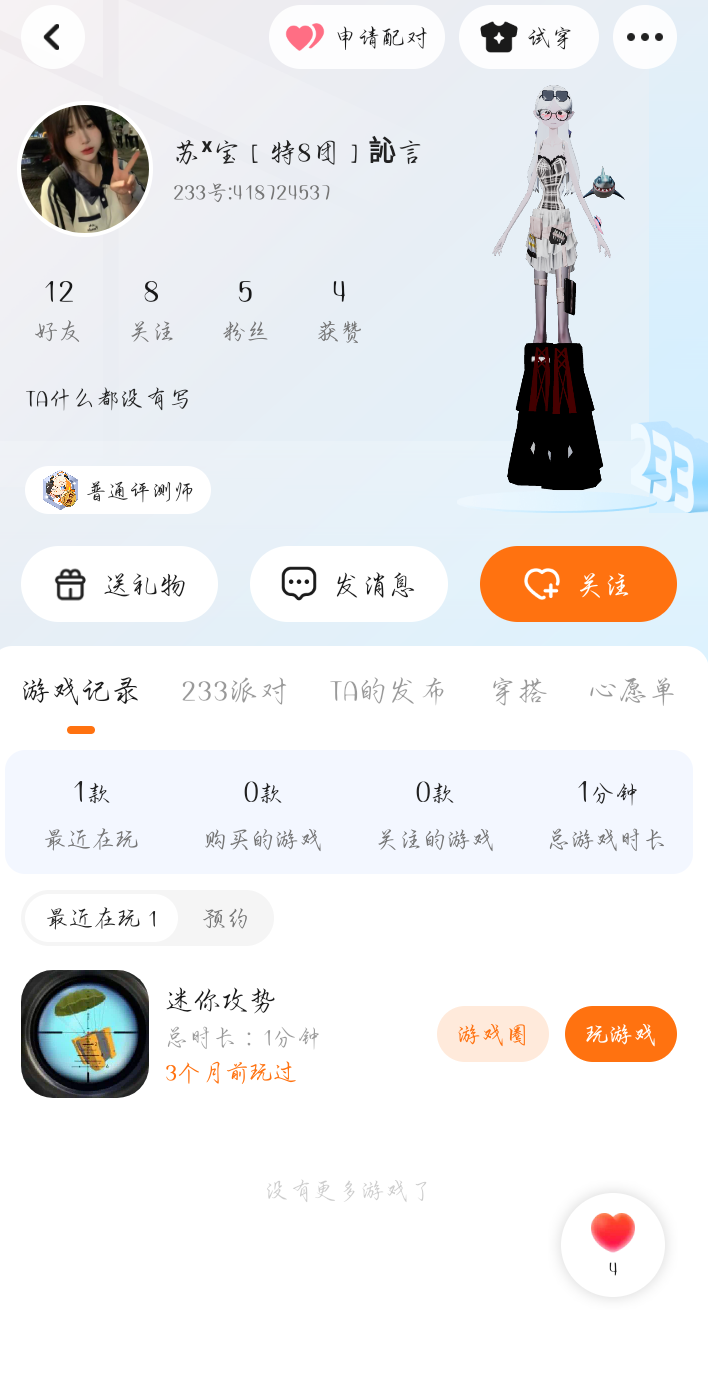Open the 试穿 outfit try-on
The width and height of the screenshot is (708, 1396).
tap(528, 38)
